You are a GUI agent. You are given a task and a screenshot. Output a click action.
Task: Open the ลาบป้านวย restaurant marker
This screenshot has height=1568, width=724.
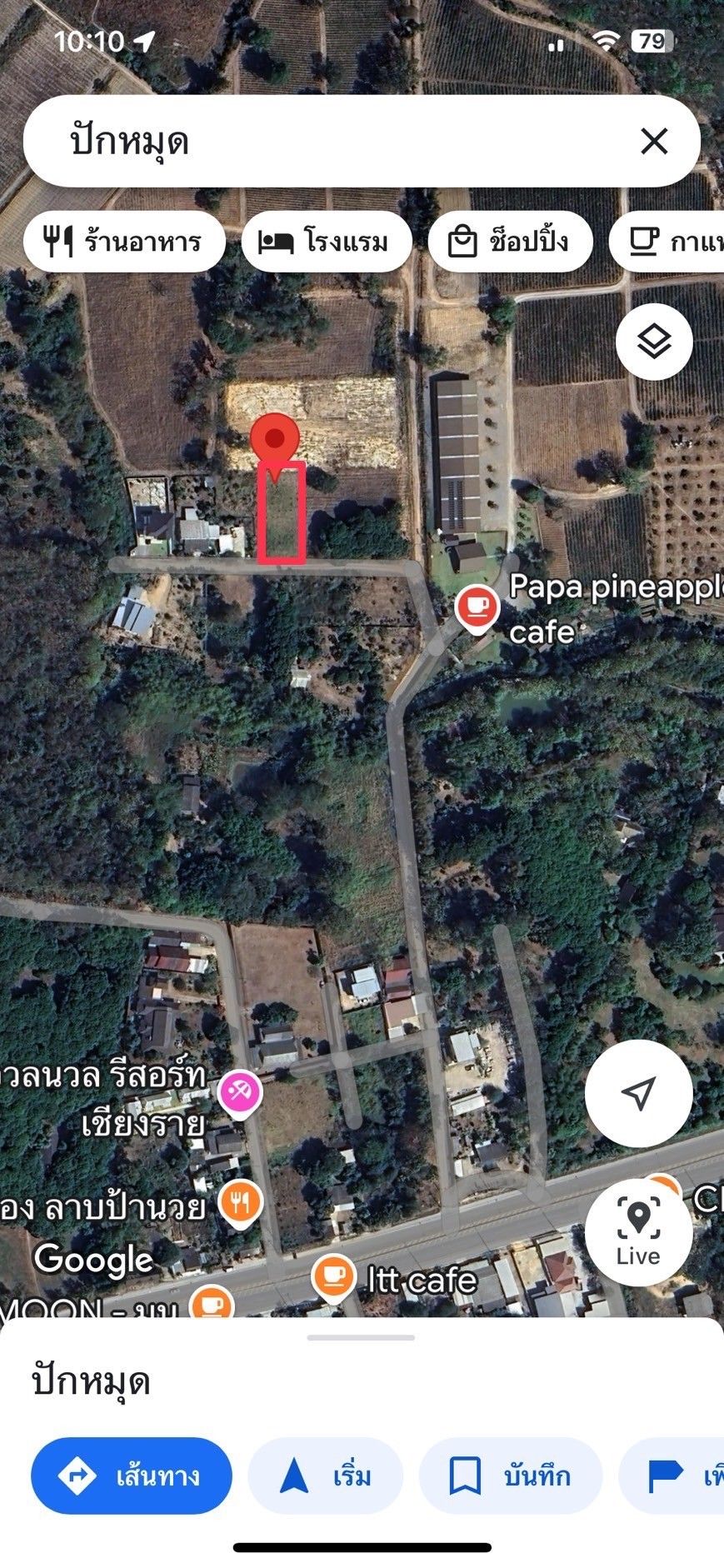pos(240,1203)
